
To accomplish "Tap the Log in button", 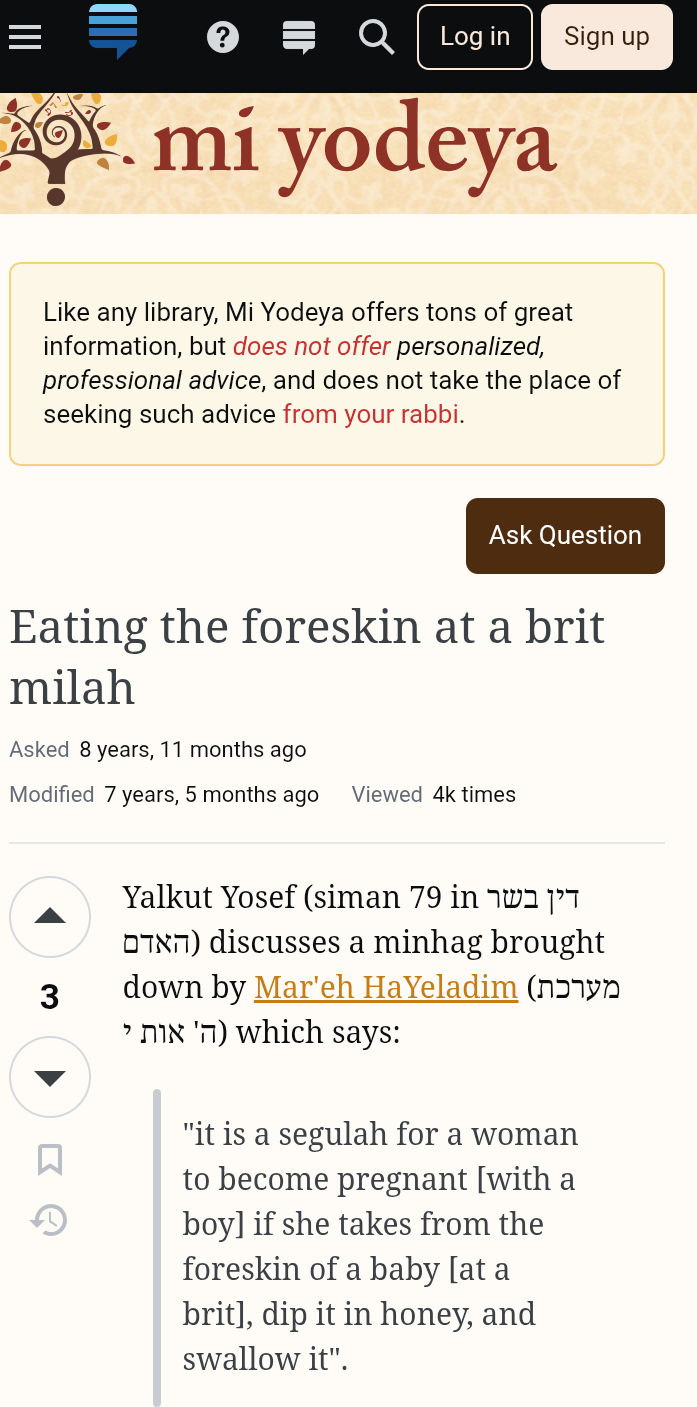I will 474,37.
